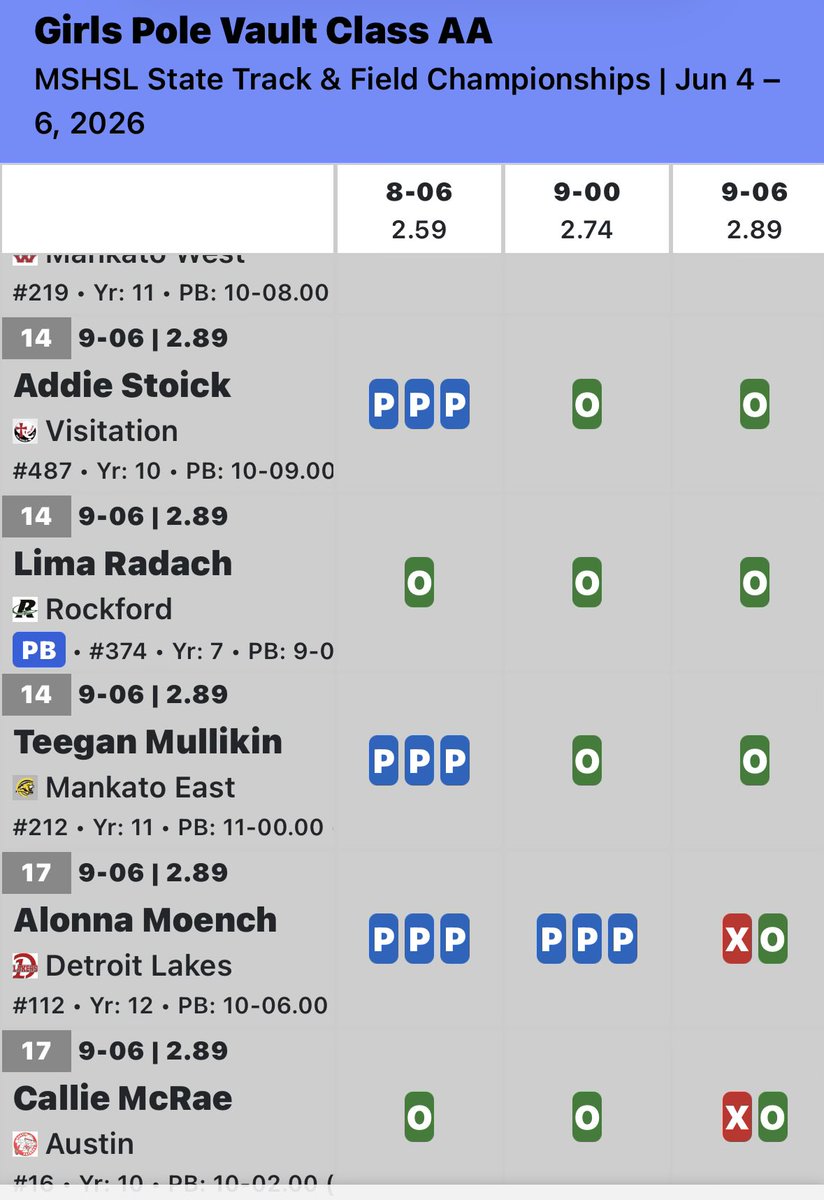Open Callie McRae's athlete profile
The image size is (824, 1200).
(x=122, y=1097)
